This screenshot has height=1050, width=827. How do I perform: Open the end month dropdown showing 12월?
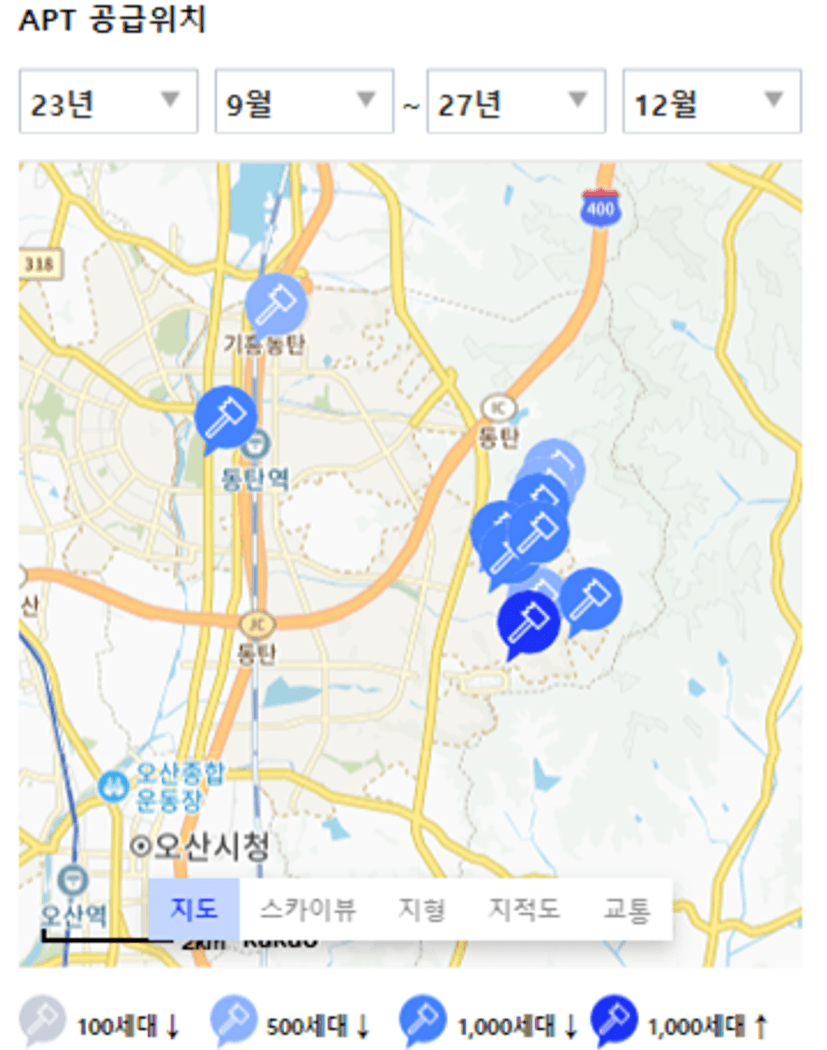coord(711,101)
